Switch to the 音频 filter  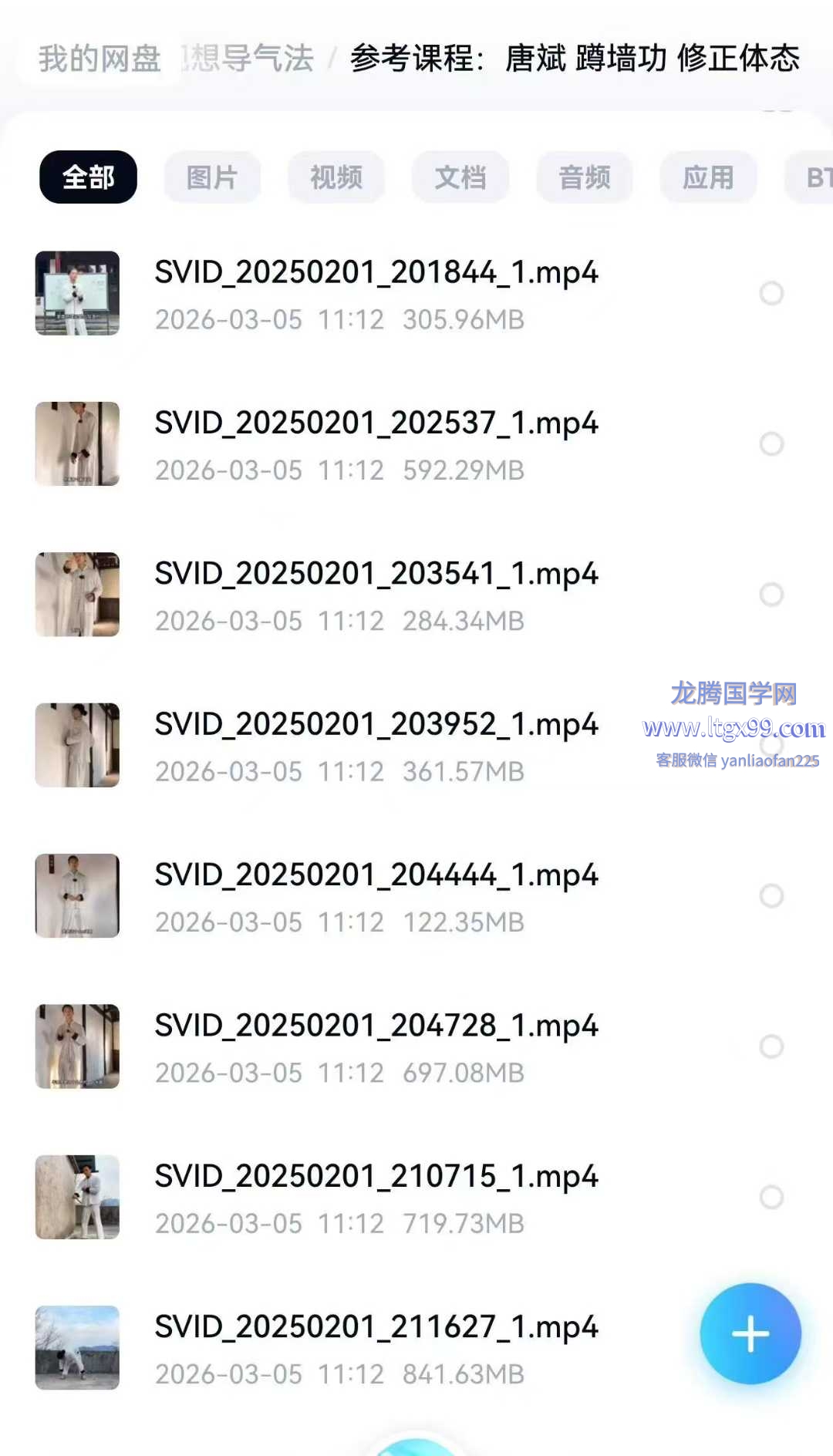(585, 177)
